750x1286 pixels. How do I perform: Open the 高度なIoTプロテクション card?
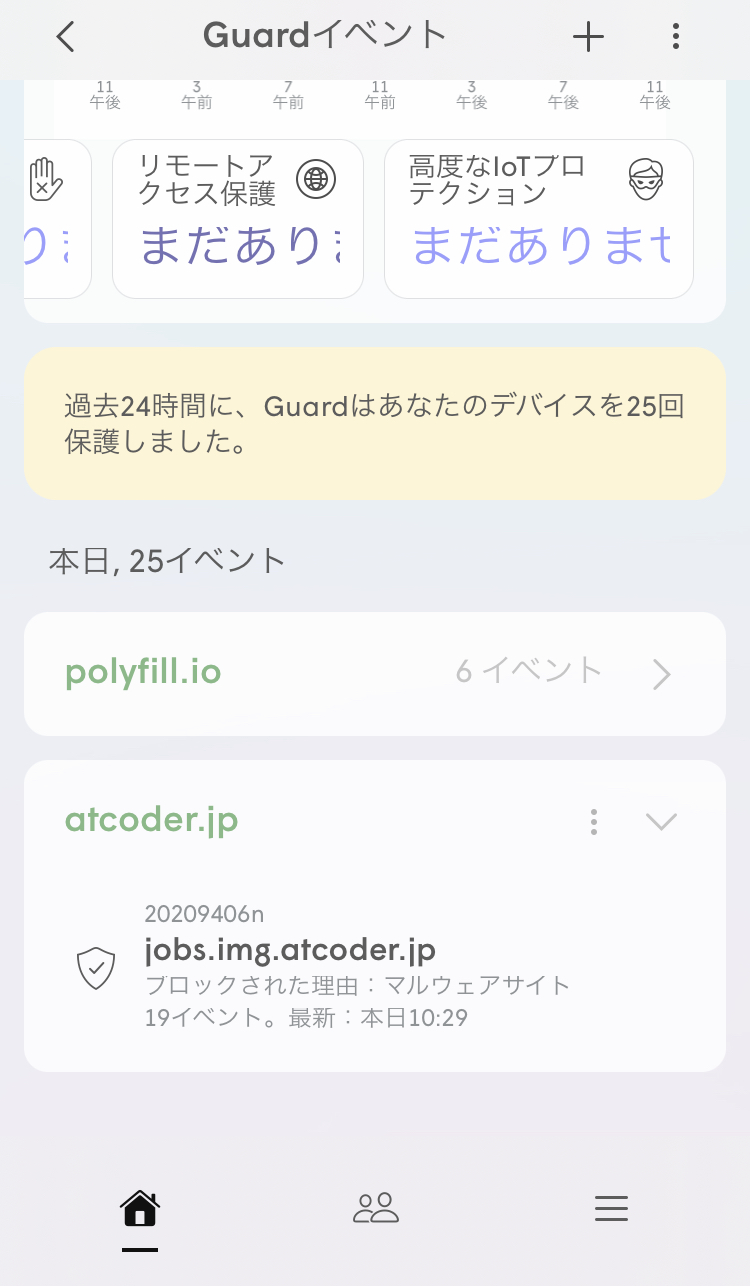coord(539,218)
